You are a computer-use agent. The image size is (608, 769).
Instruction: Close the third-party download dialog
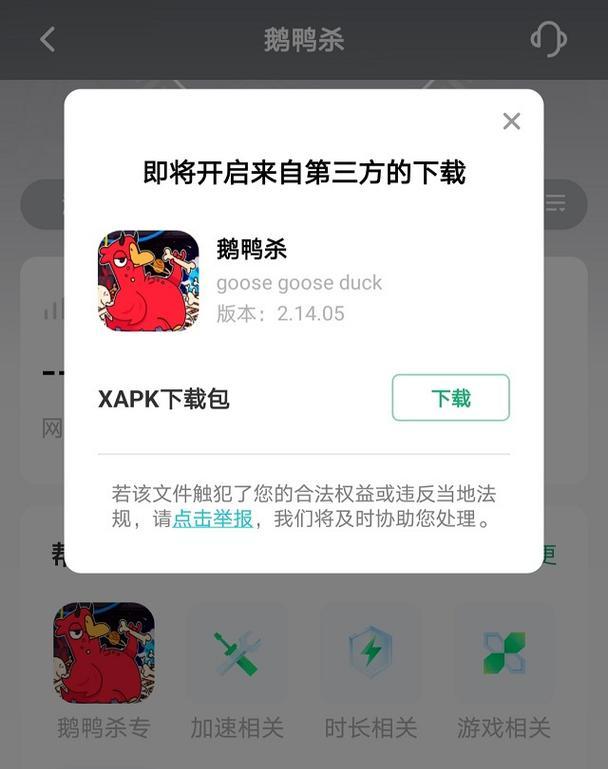[x=511, y=121]
